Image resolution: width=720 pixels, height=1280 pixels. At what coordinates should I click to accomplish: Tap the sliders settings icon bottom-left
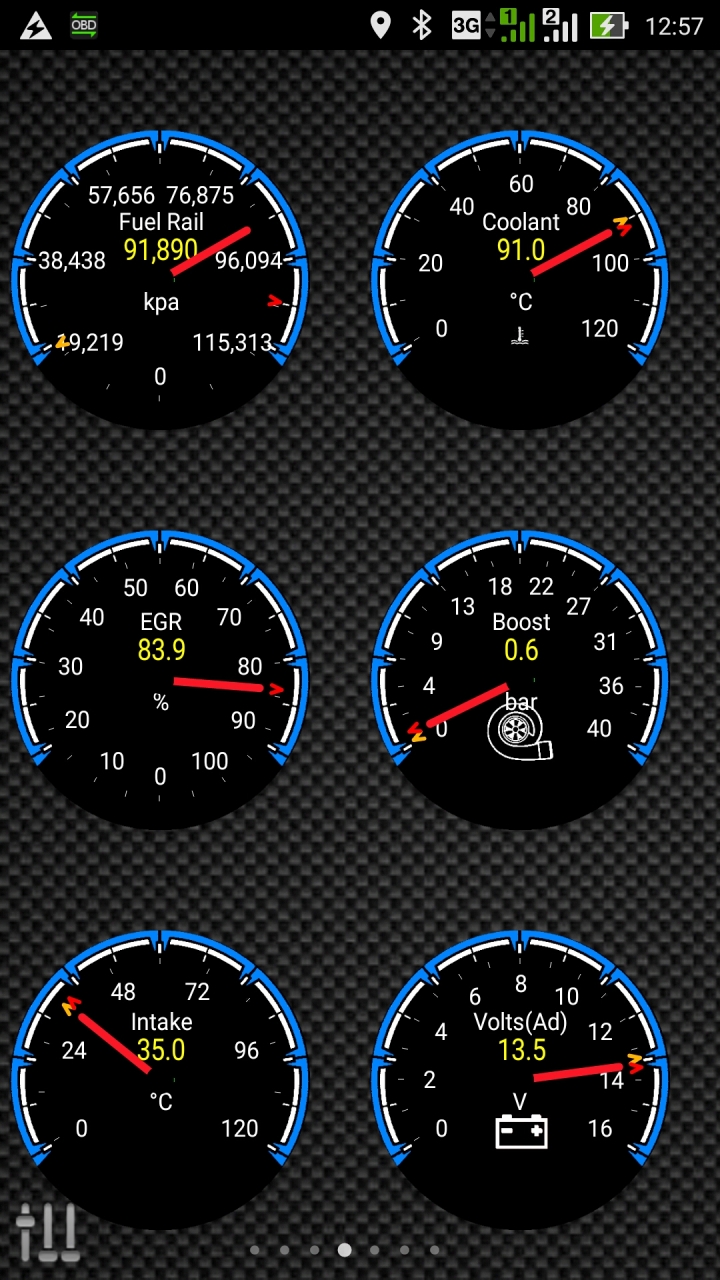click(47, 1232)
